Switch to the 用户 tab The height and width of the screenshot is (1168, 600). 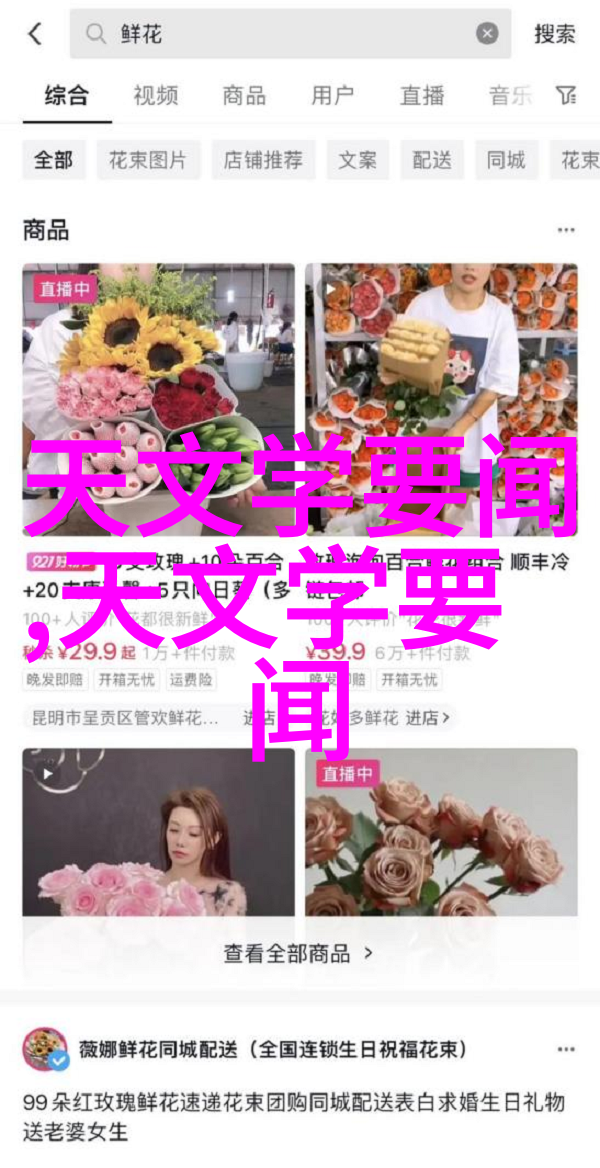click(x=332, y=96)
